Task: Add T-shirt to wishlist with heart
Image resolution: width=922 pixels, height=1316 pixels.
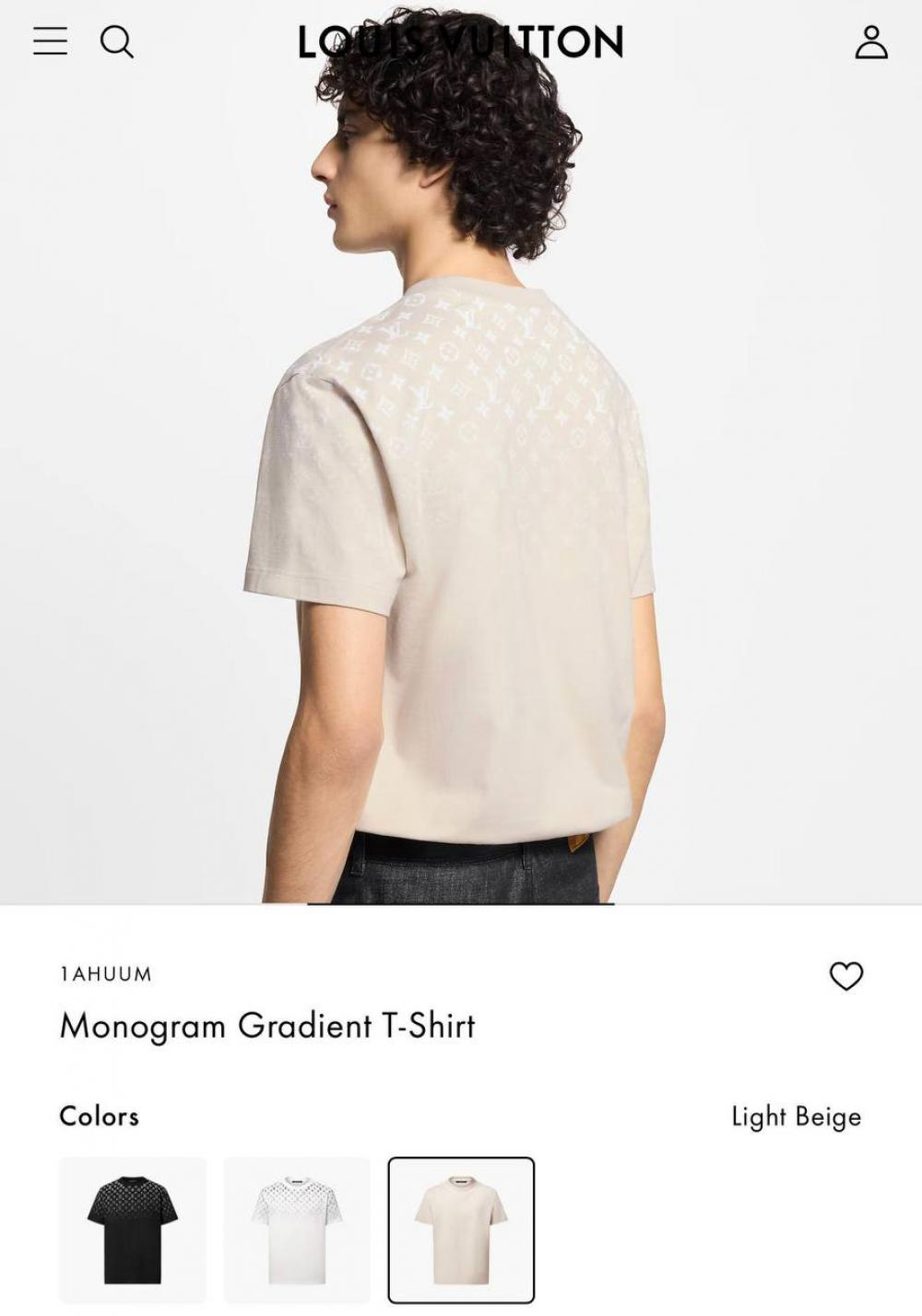Action: tap(845, 975)
